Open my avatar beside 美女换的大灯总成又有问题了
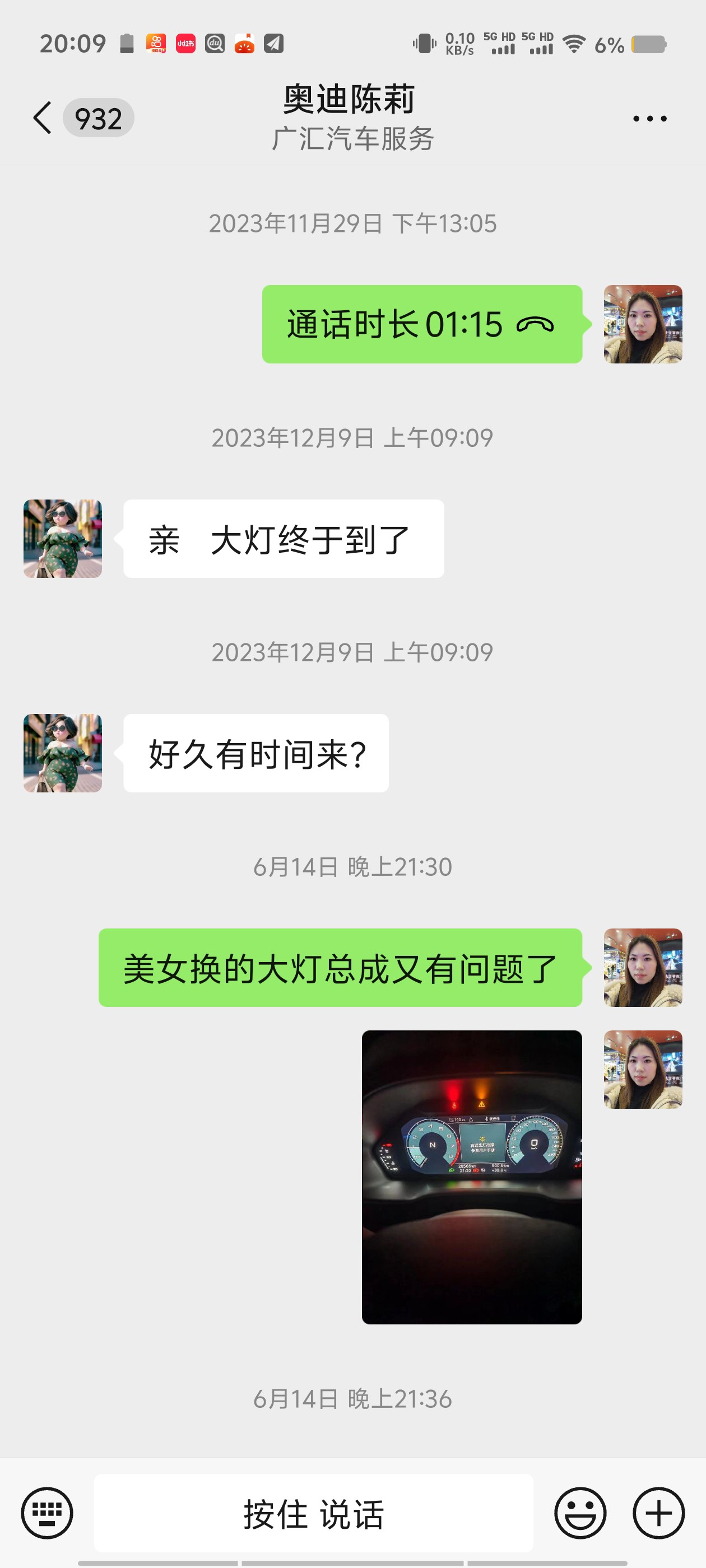Viewport: 706px width, 1568px height. click(x=643, y=967)
